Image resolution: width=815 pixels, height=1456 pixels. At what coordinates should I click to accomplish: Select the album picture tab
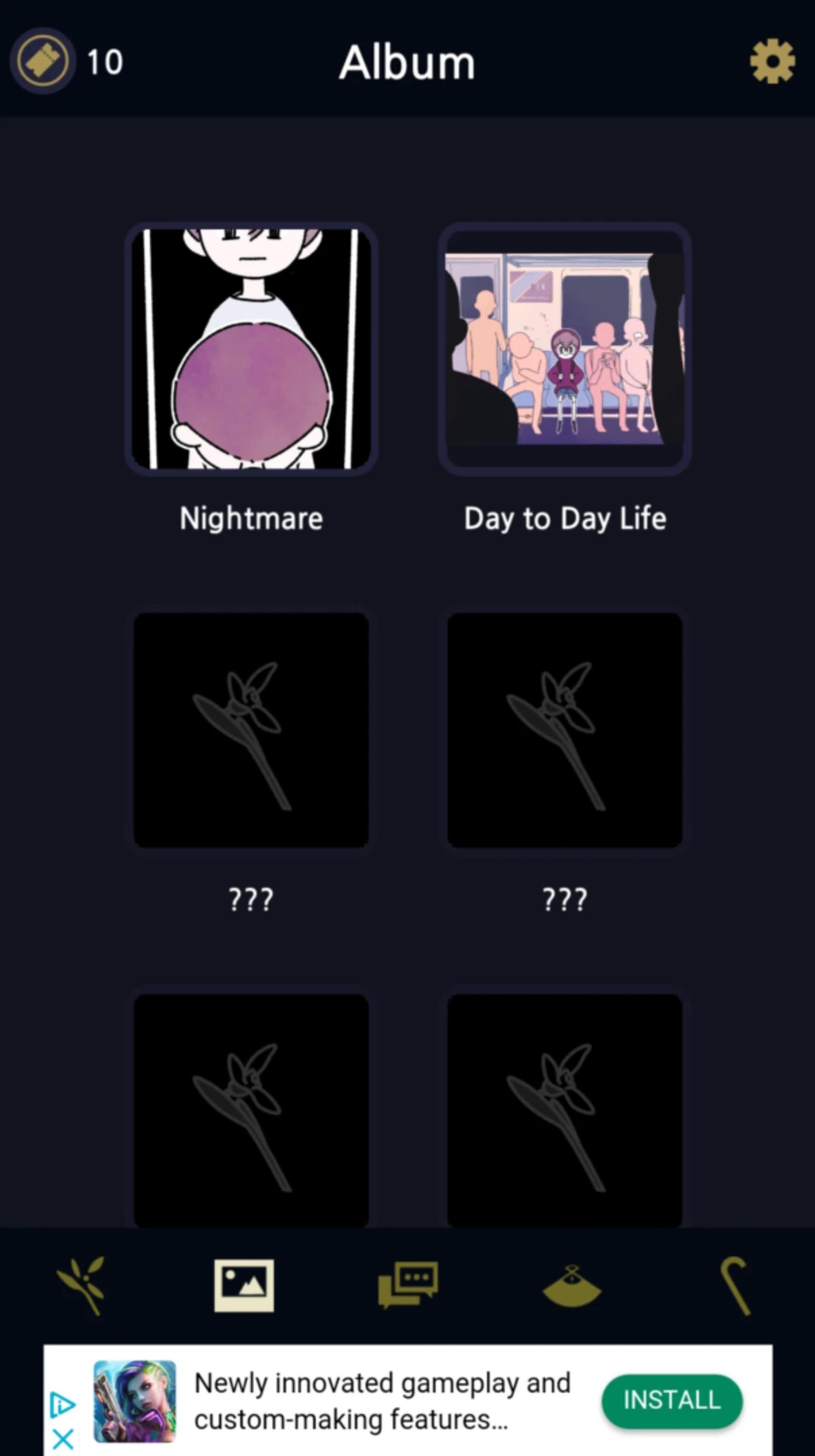click(244, 1285)
